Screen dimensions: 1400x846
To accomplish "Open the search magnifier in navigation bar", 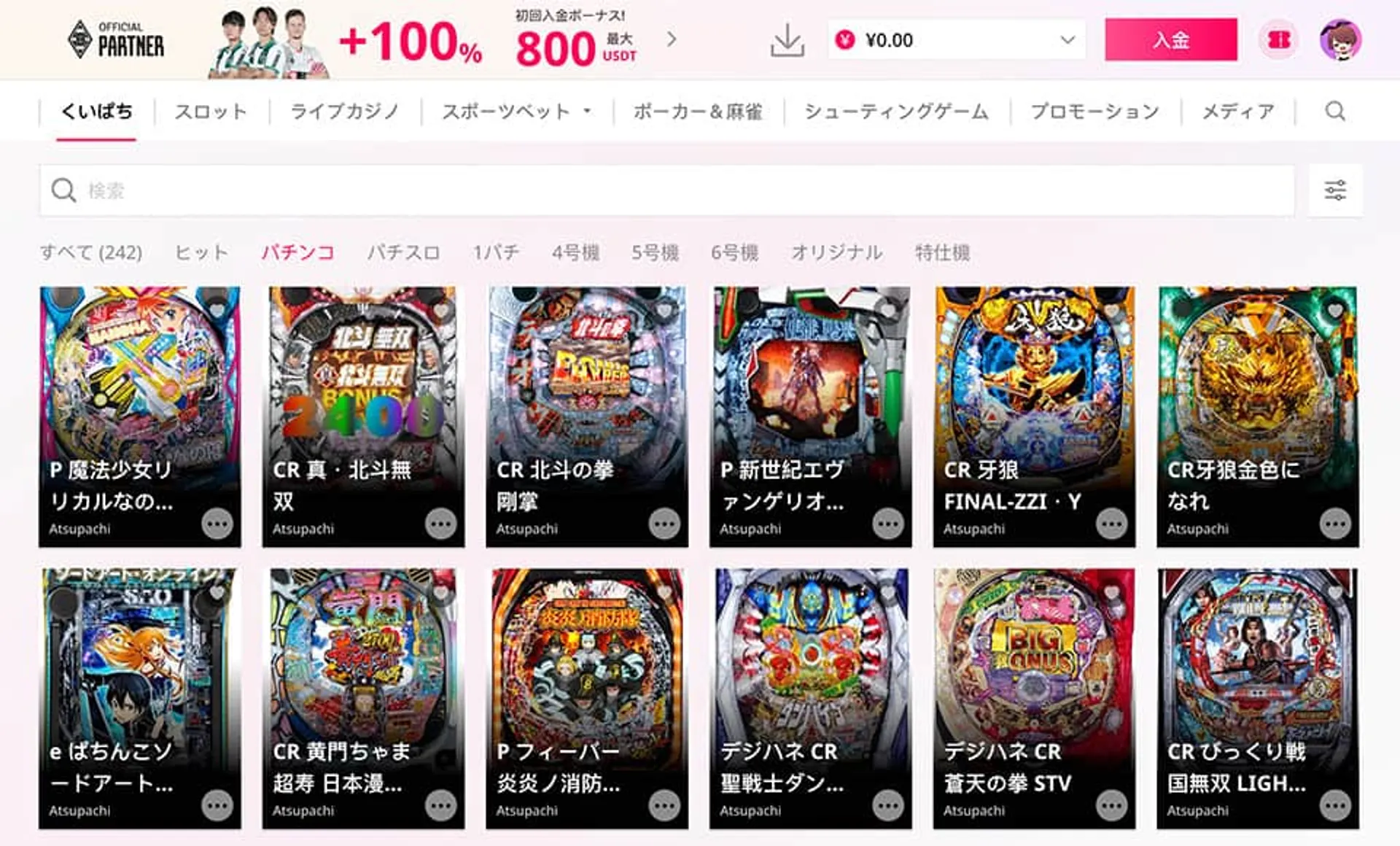I will (x=1334, y=111).
